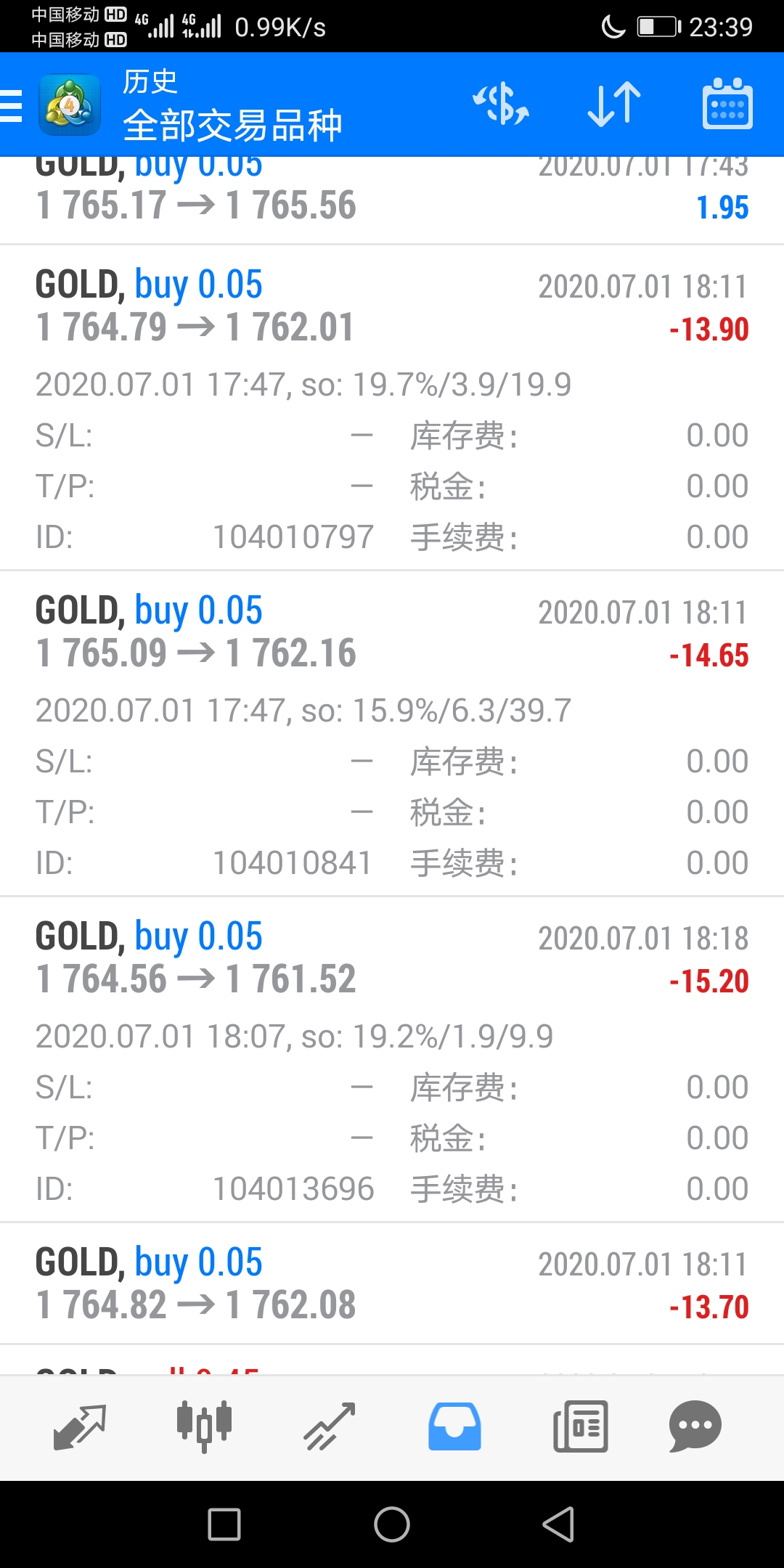Switch to the Quotes tab
Image resolution: width=784 pixels, height=1568 pixels.
coord(80,1427)
